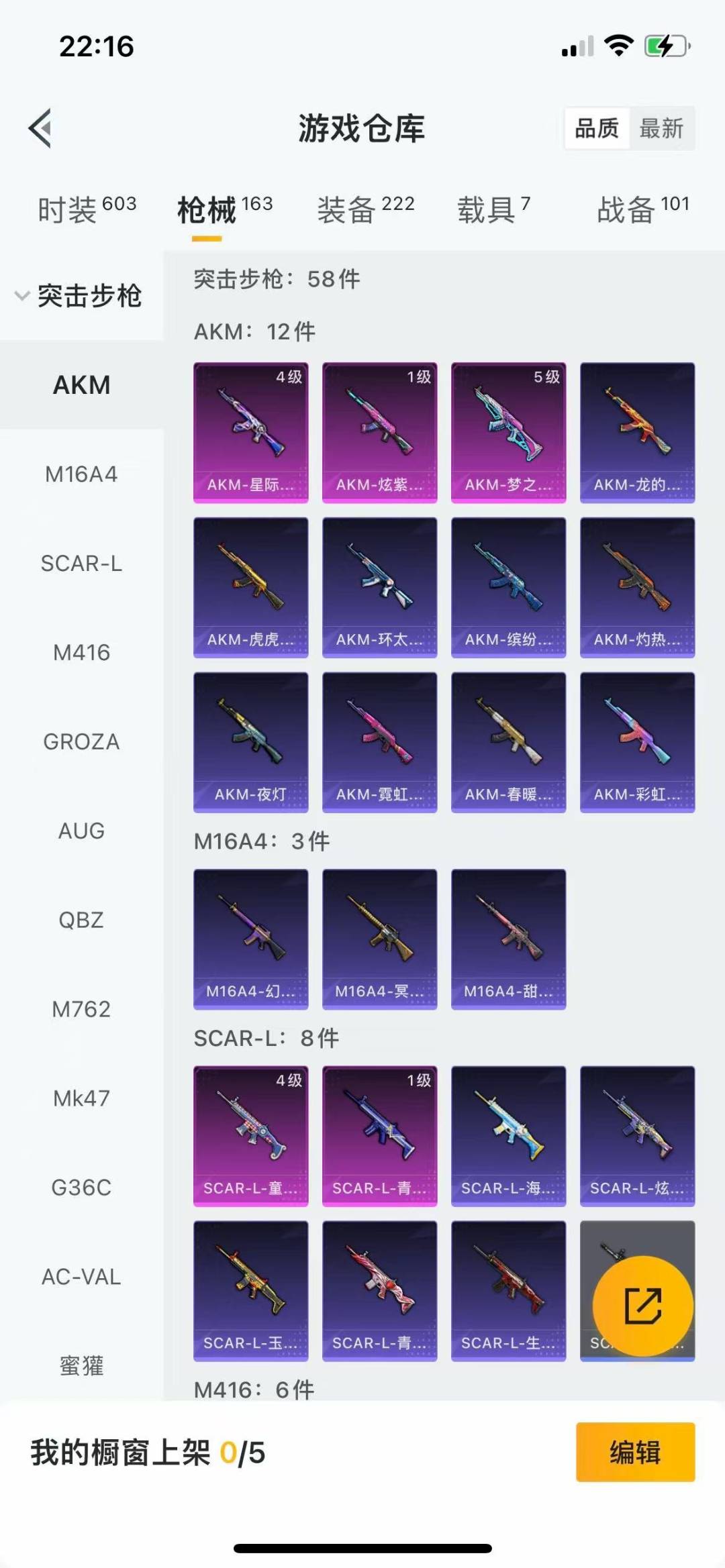Image resolution: width=725 pixels, height=1568 pixels.
Task: Switch to the 载具 tab
Action: [x=494, y=209]
